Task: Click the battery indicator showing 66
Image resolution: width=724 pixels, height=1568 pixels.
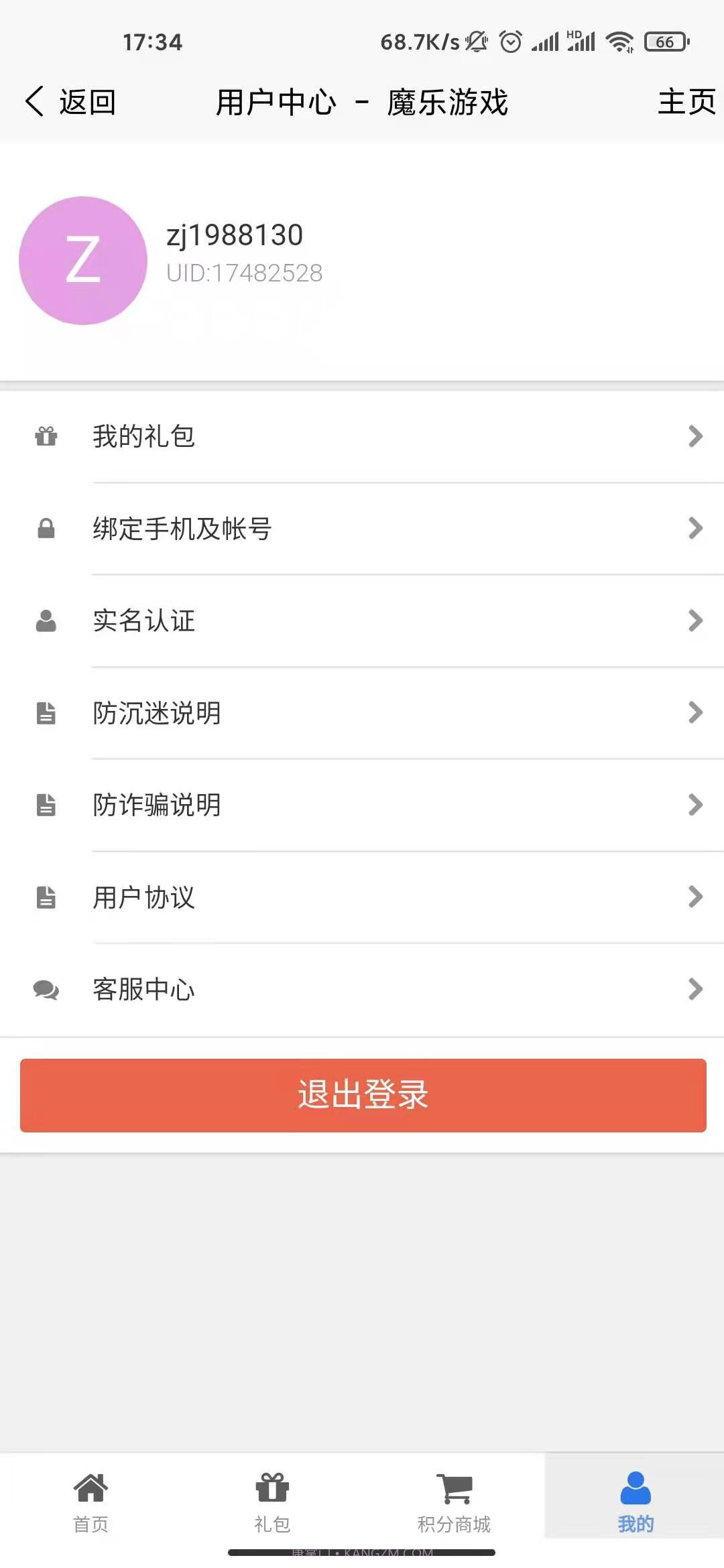Action: 666,42
